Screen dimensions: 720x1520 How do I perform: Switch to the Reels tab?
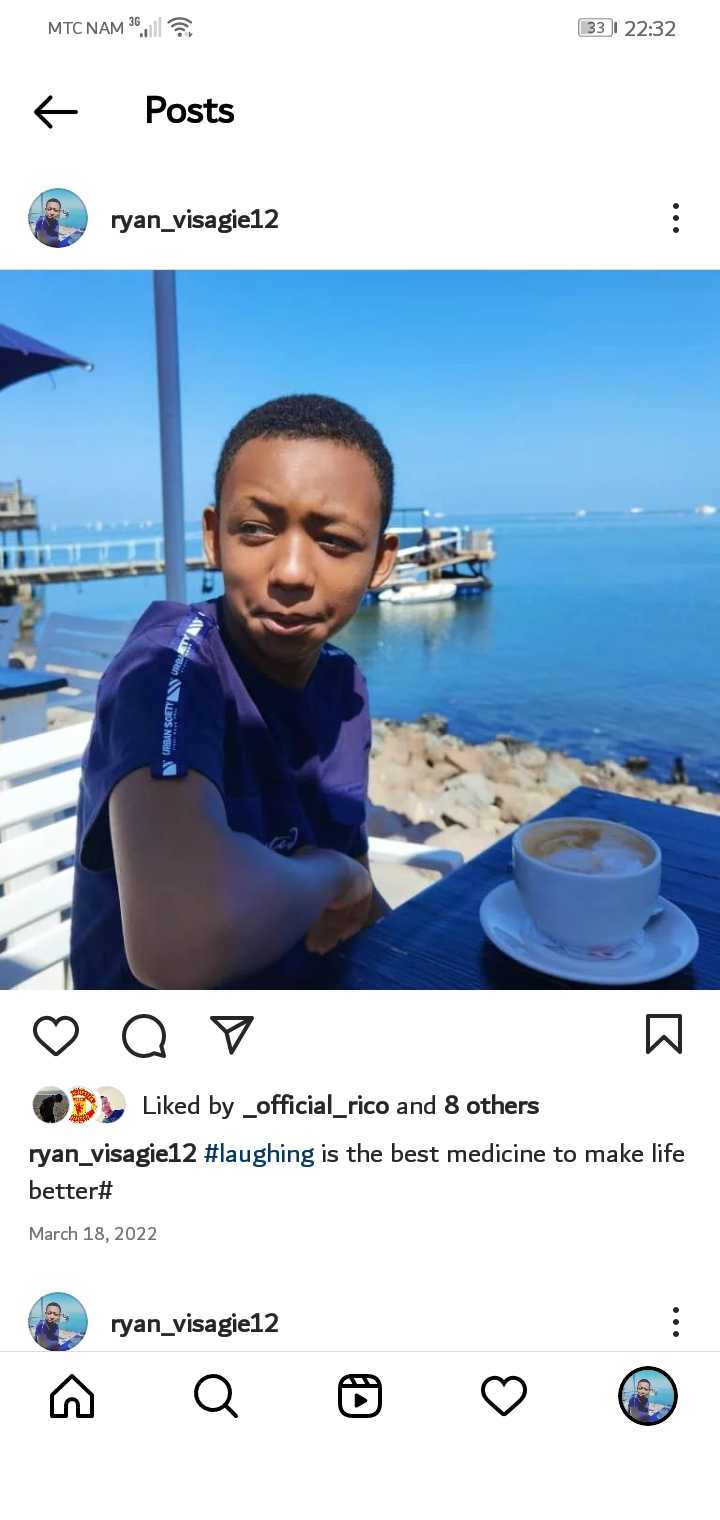(x=360, y=1396)
